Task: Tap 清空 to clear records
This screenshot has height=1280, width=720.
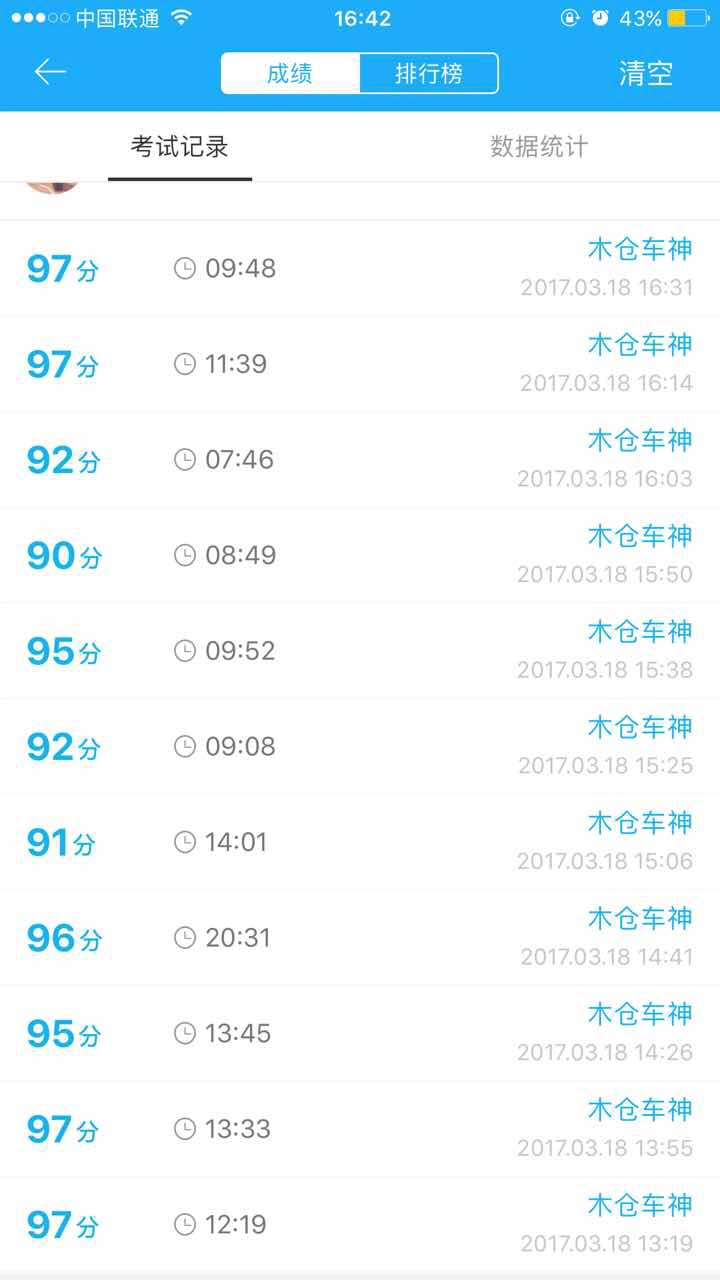Action: coord(646,74)
